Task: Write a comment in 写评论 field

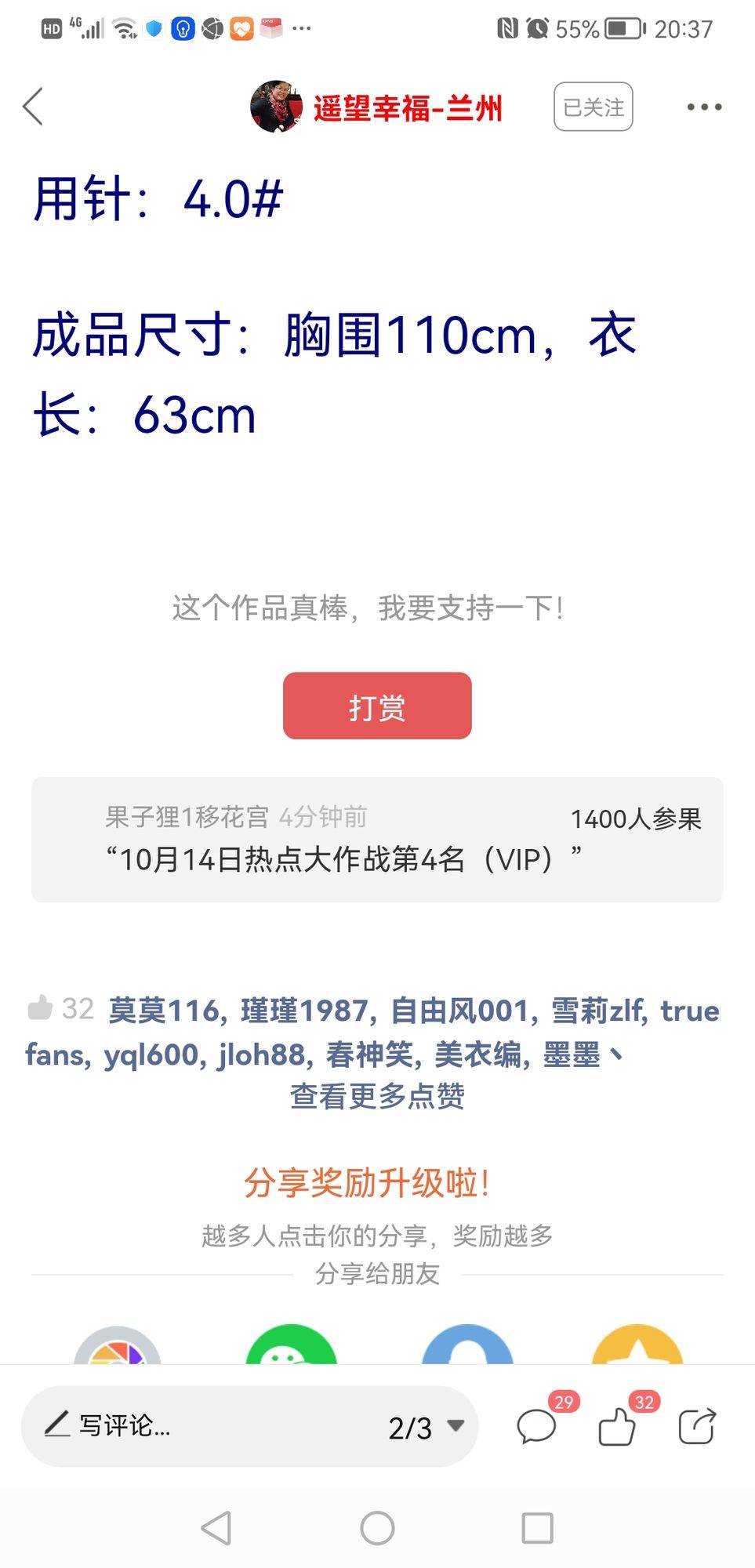Action: point(196,1425)
